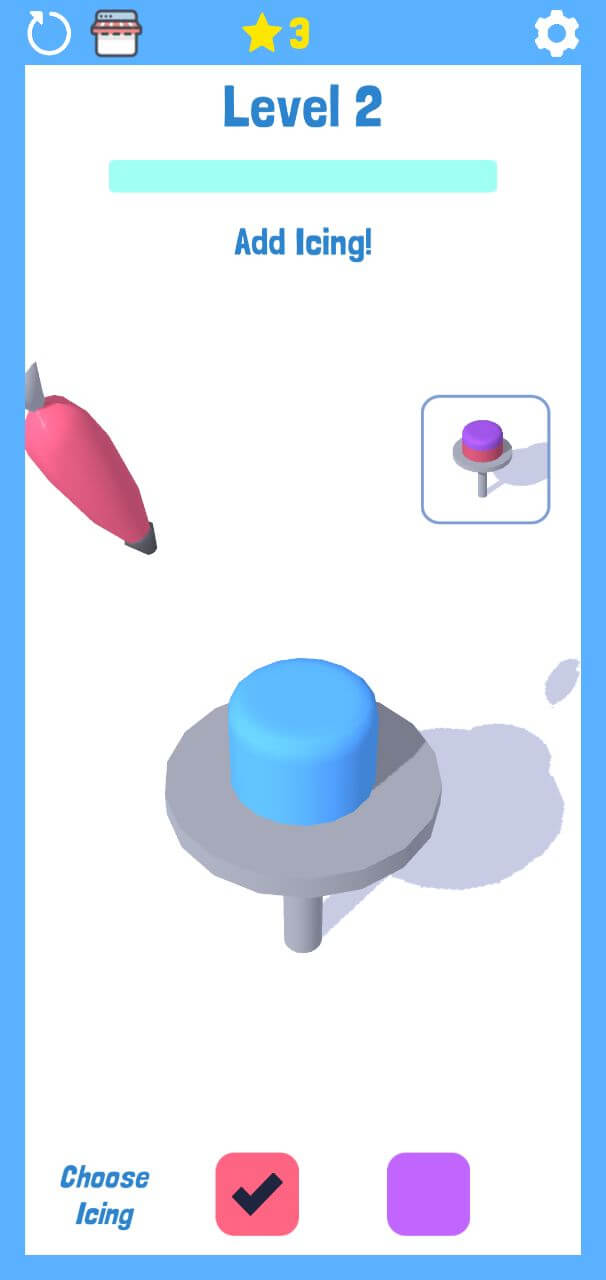
Task: Open the settings gear
Action: (556, 34)
